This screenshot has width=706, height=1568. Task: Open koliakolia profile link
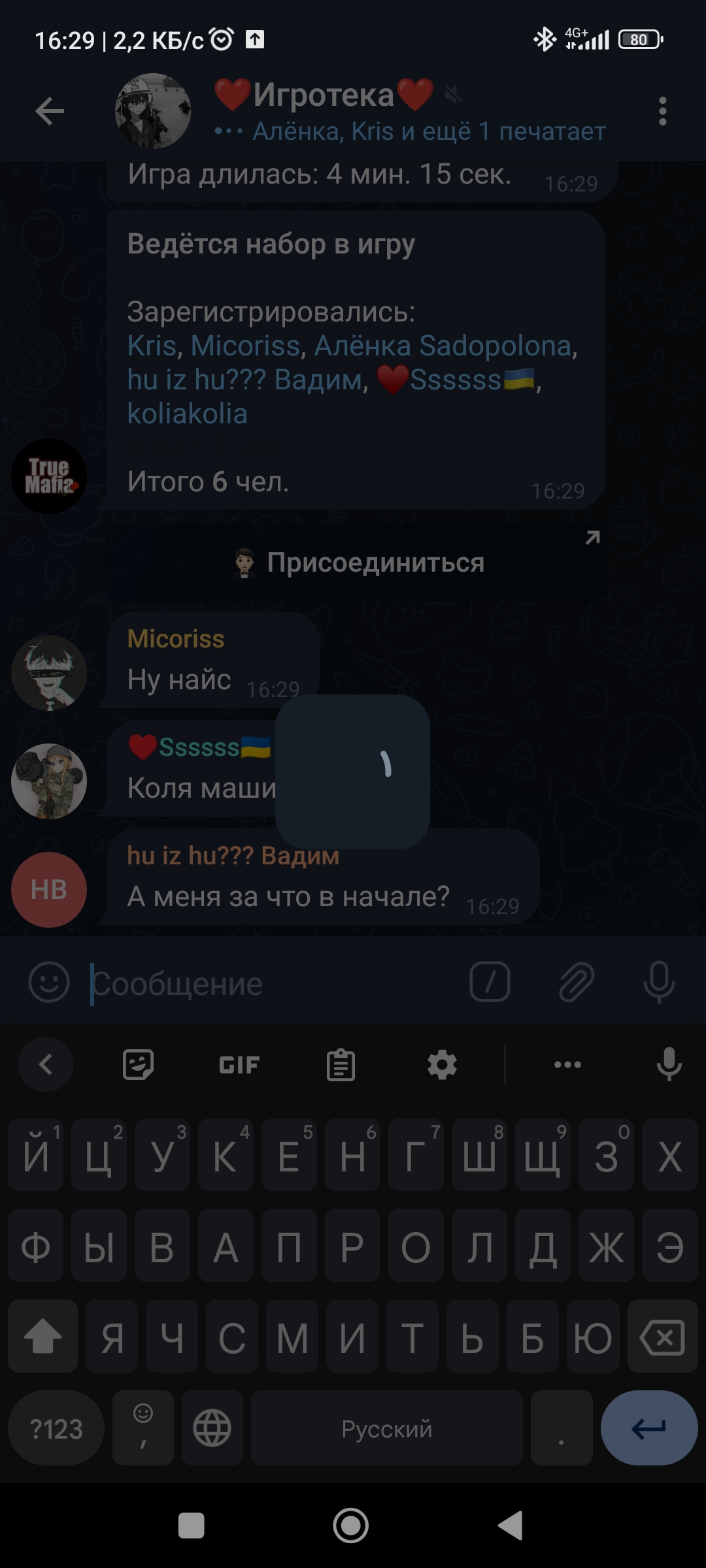click(x=187, y=414)
